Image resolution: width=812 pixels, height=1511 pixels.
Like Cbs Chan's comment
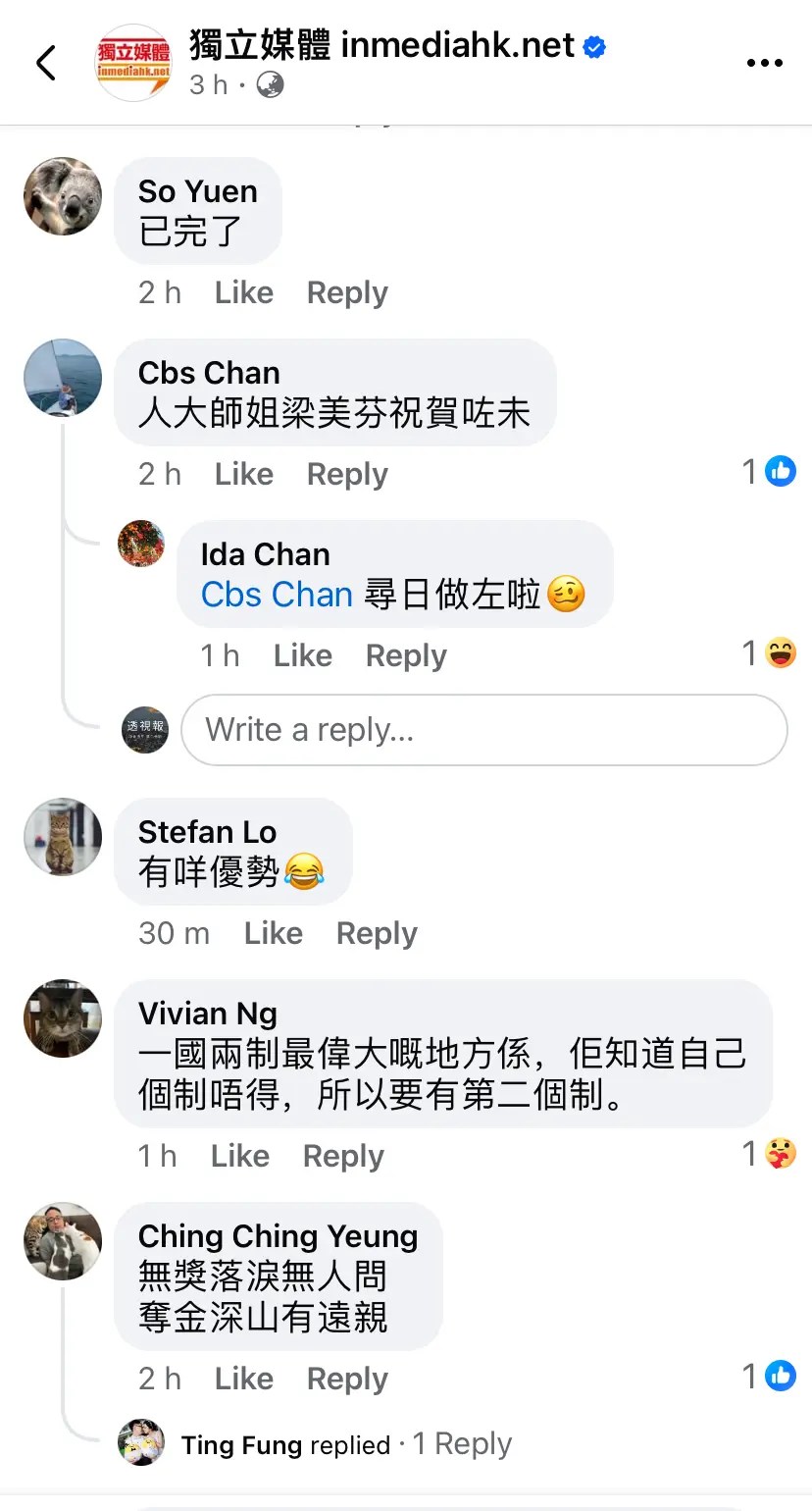click(x=243, y=474)
